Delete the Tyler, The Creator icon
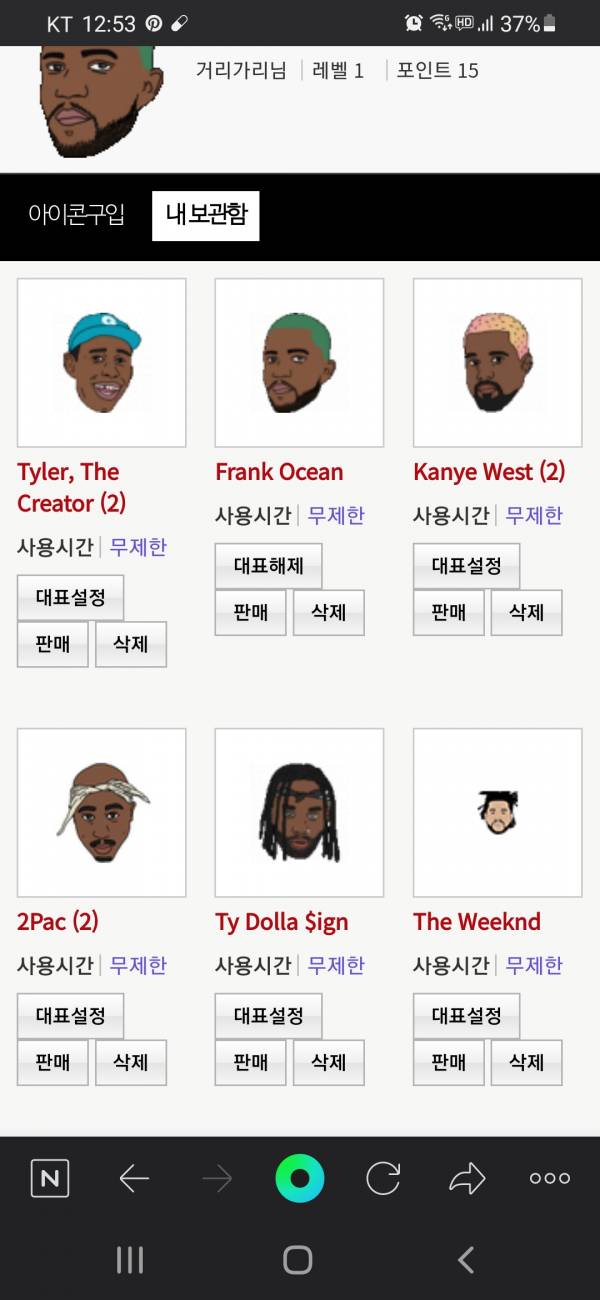 130,644
